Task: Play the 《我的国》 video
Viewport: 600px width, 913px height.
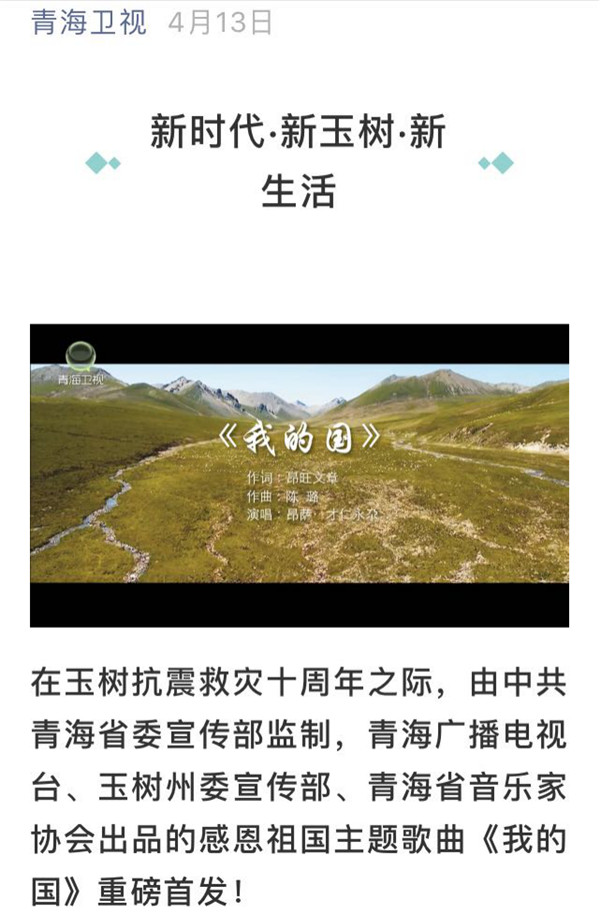Action: [299, 475]
